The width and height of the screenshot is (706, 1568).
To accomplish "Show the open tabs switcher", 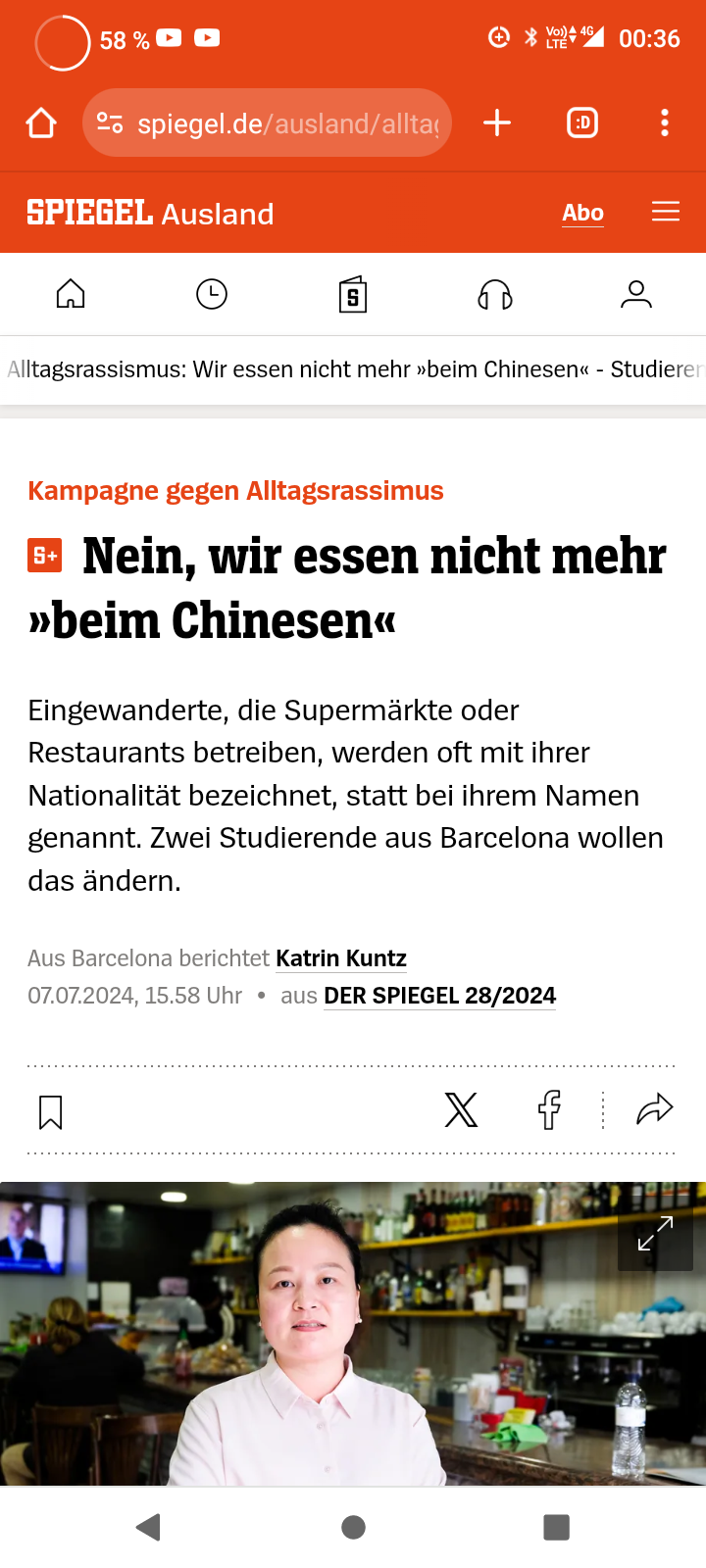I will [582, 123].
